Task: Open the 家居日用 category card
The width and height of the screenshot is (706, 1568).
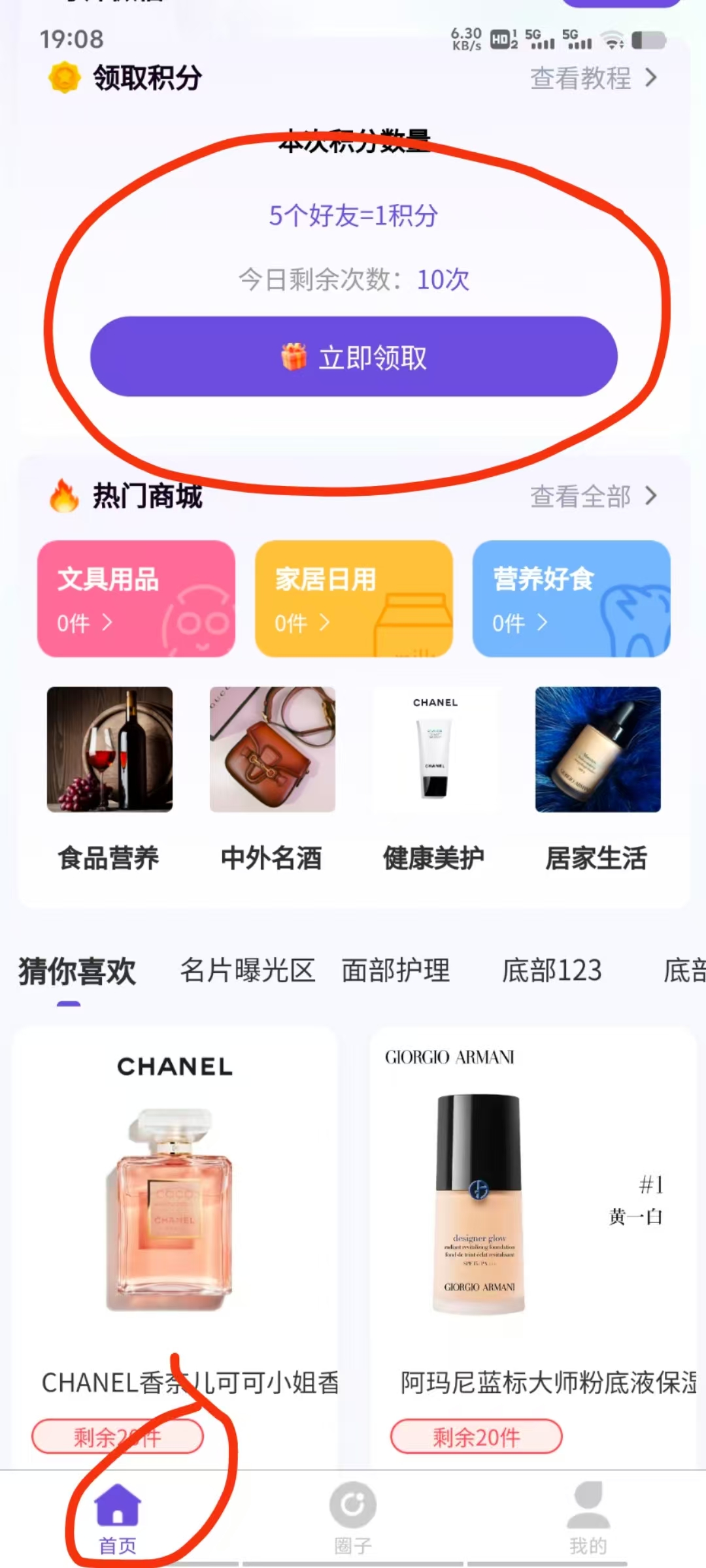Action: point(354,598)
